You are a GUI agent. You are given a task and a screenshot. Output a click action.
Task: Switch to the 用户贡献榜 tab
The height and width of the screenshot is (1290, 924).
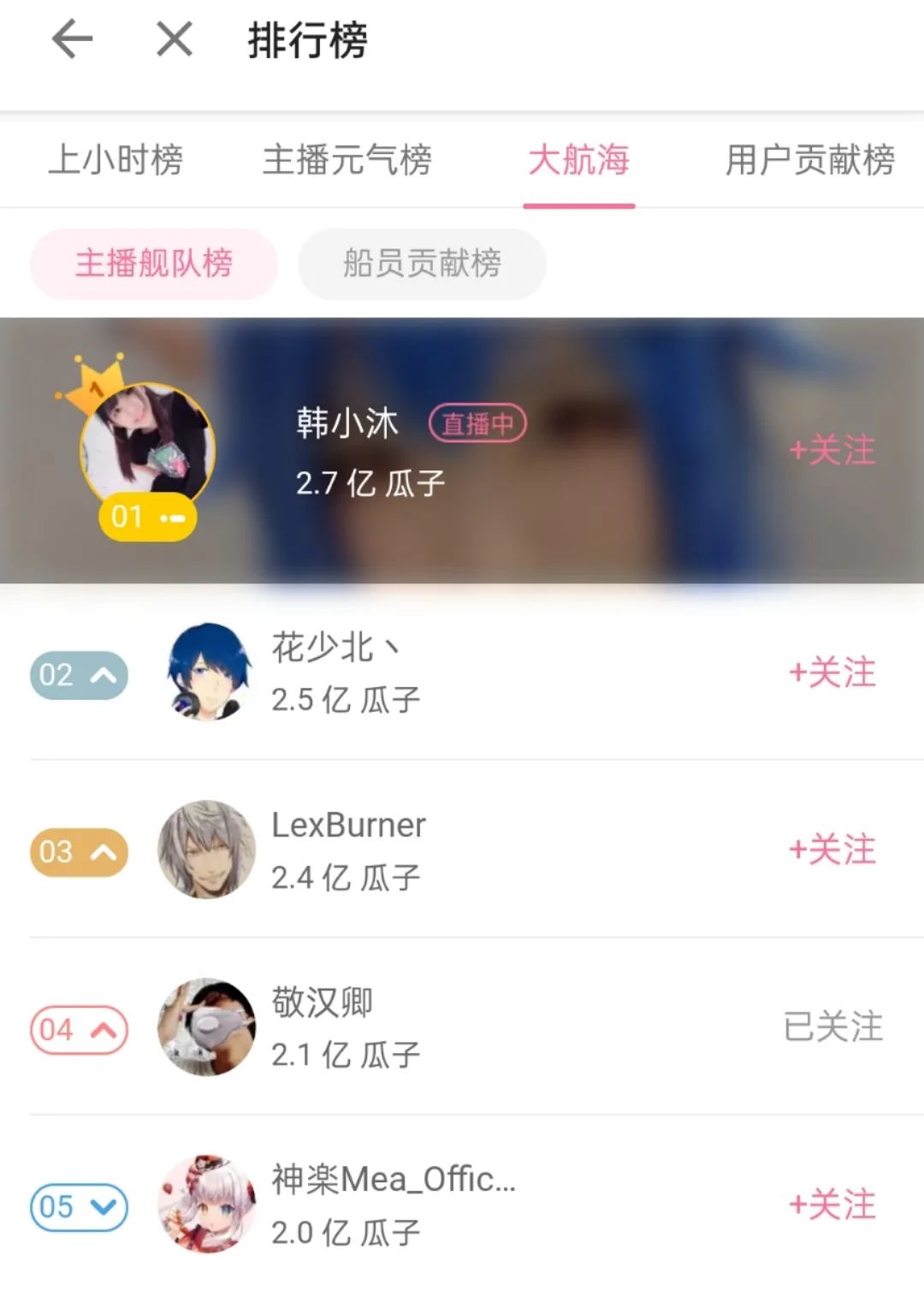(x=809, y=160)
